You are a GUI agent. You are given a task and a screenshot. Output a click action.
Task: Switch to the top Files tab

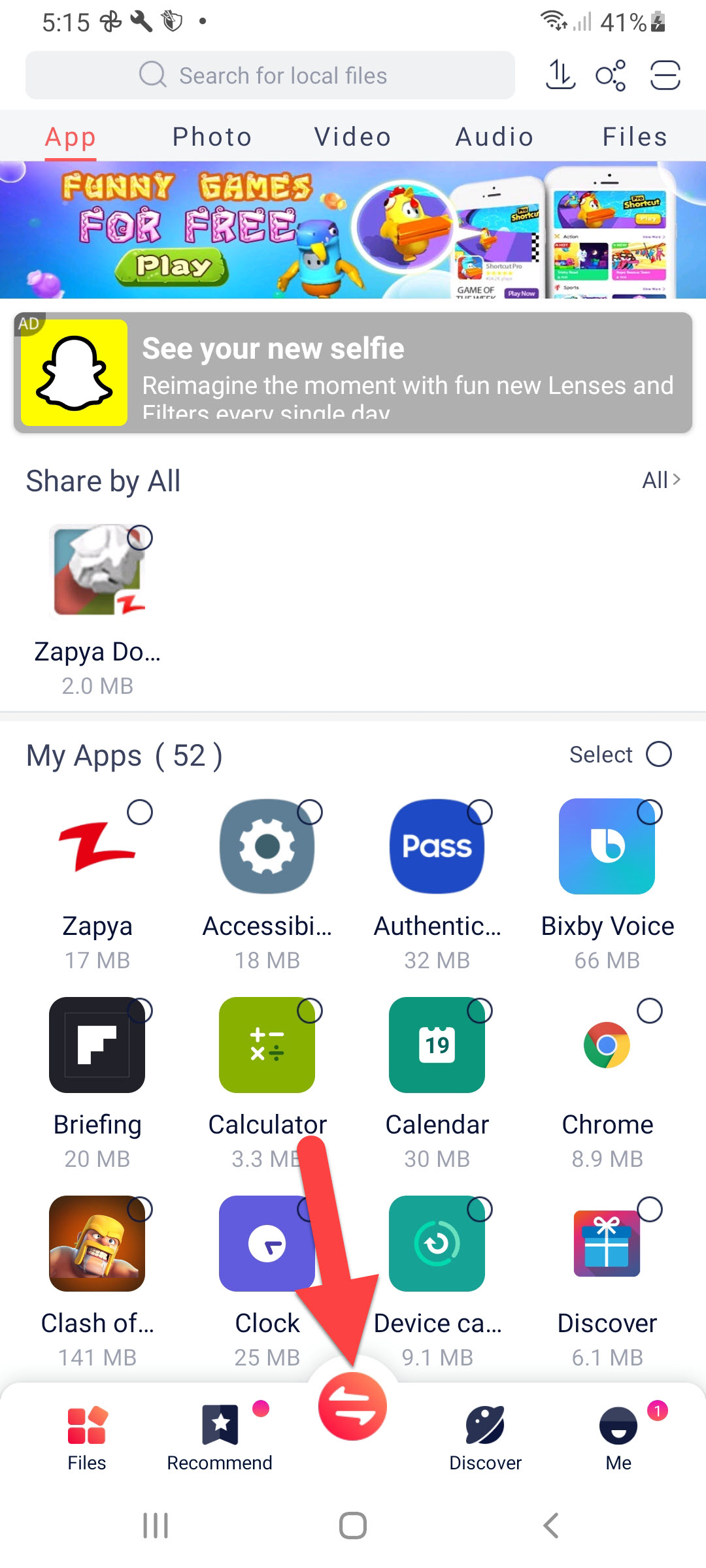pyautogui.click(x=634, y=137)
